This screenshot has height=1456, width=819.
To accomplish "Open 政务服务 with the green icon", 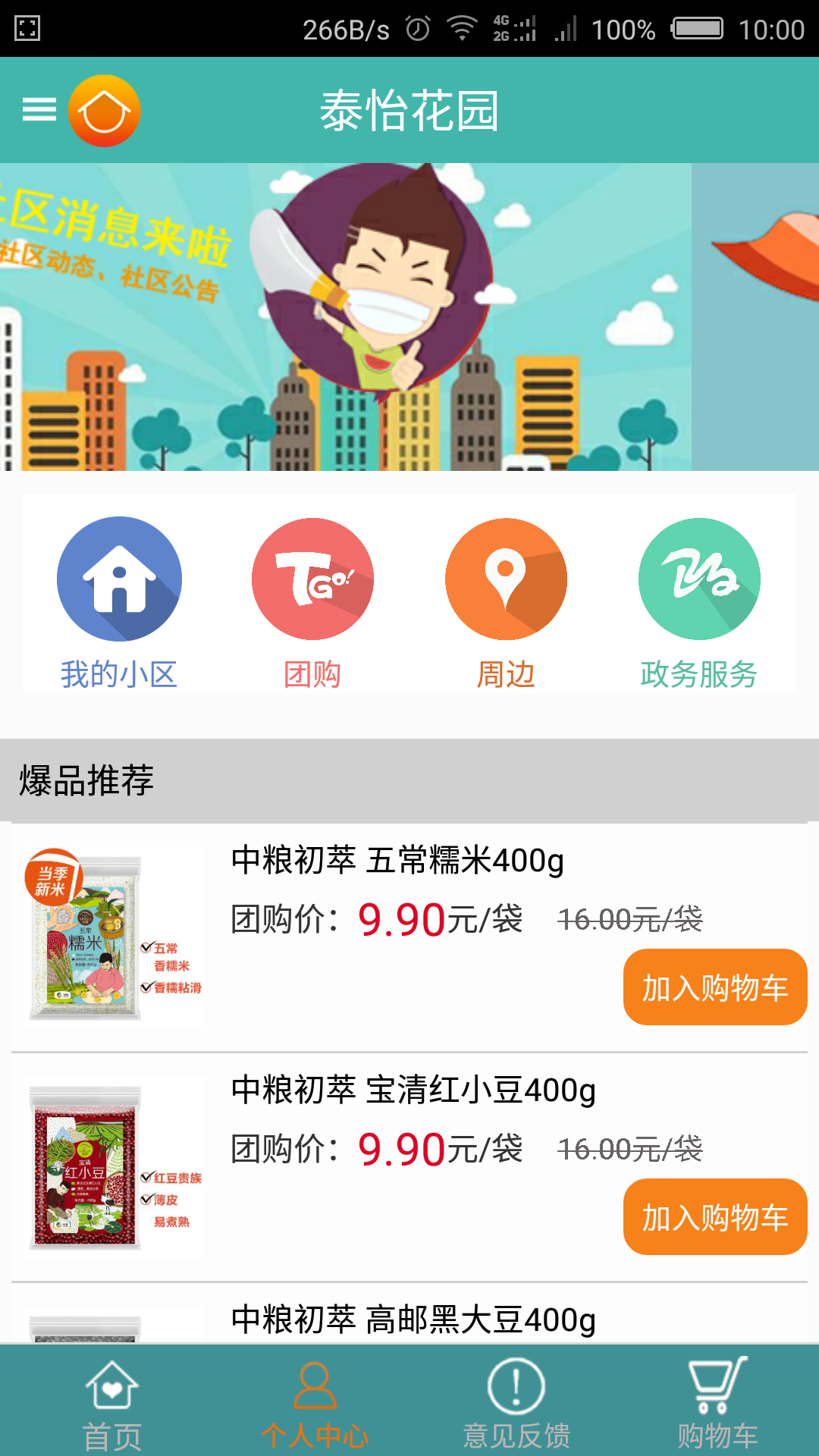I will coord(699,578).
